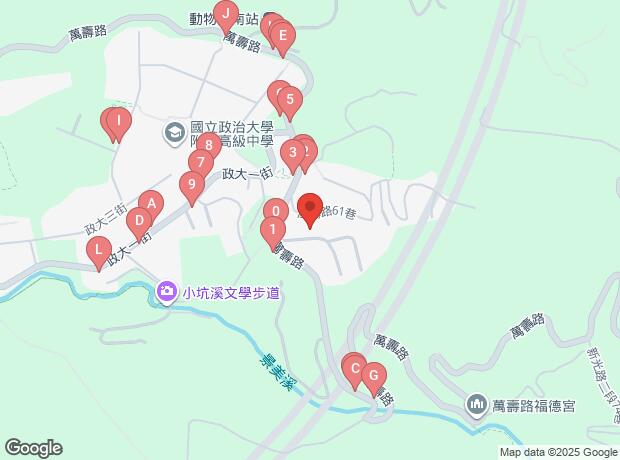
Task: Select map marker D
Action: tap(140, 220)
